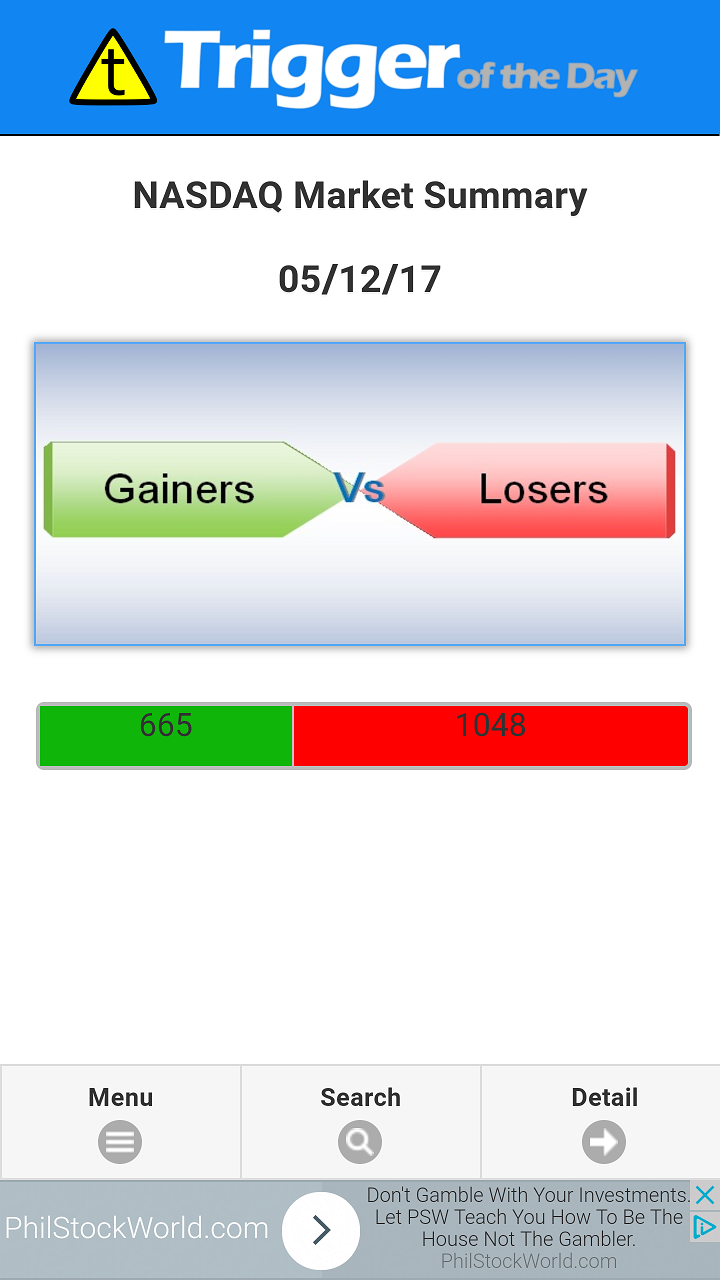This screenshot has width=720, height=1280.
Task: Tap the AdChoices info icon
Action: 705,1227
